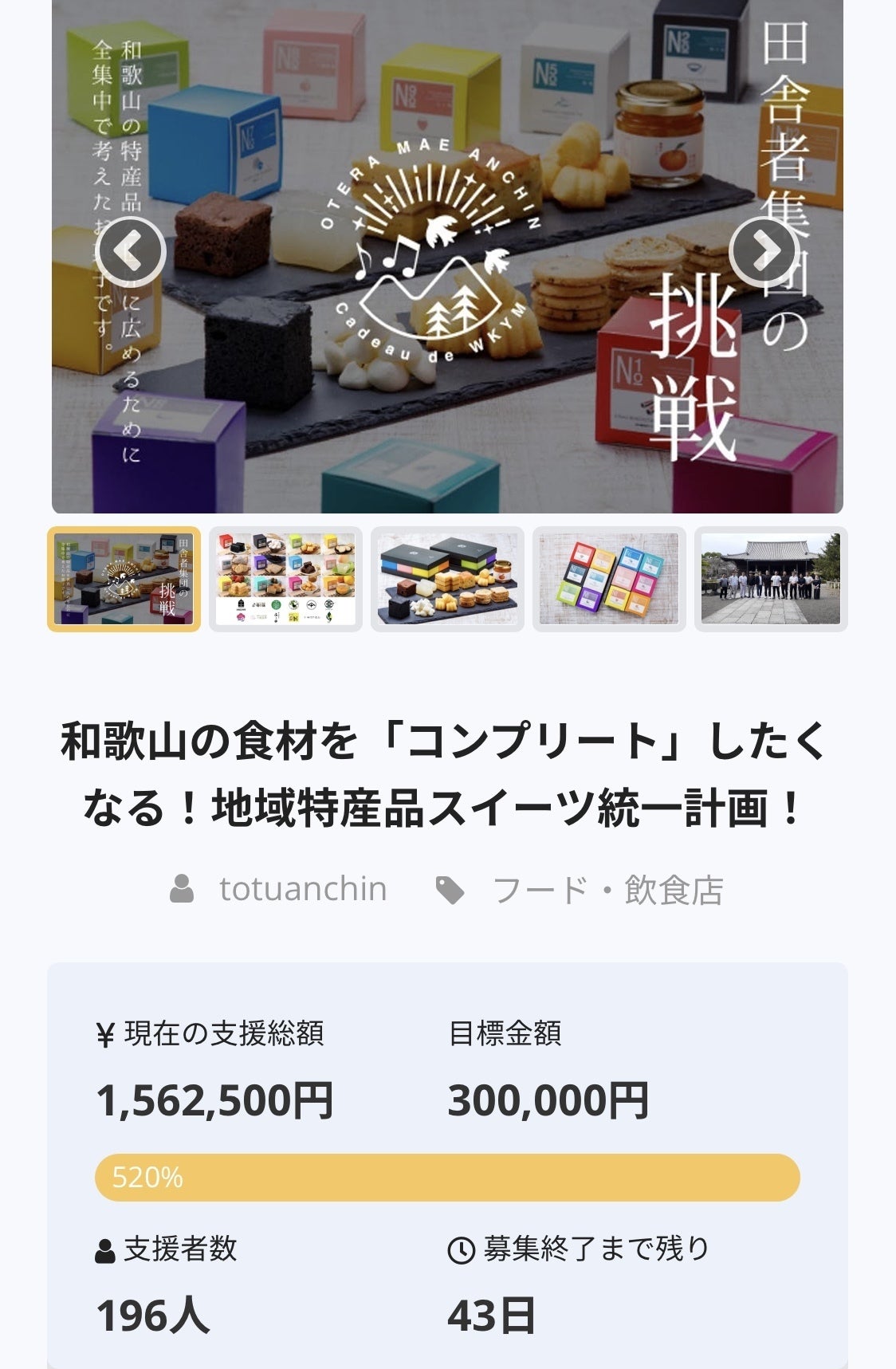Advance to the next carousel image
The height and width of the screenshot is (1369, 896).
click(764, 251)
